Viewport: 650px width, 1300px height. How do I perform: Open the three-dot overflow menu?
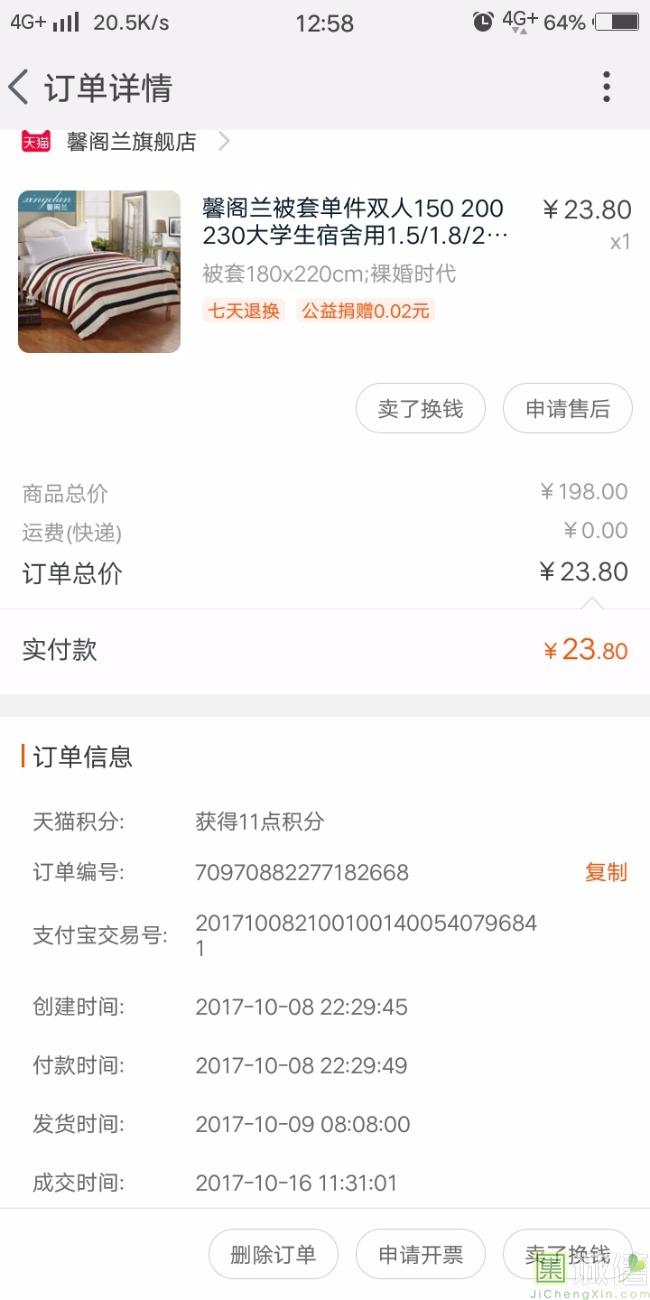[606, 88]
